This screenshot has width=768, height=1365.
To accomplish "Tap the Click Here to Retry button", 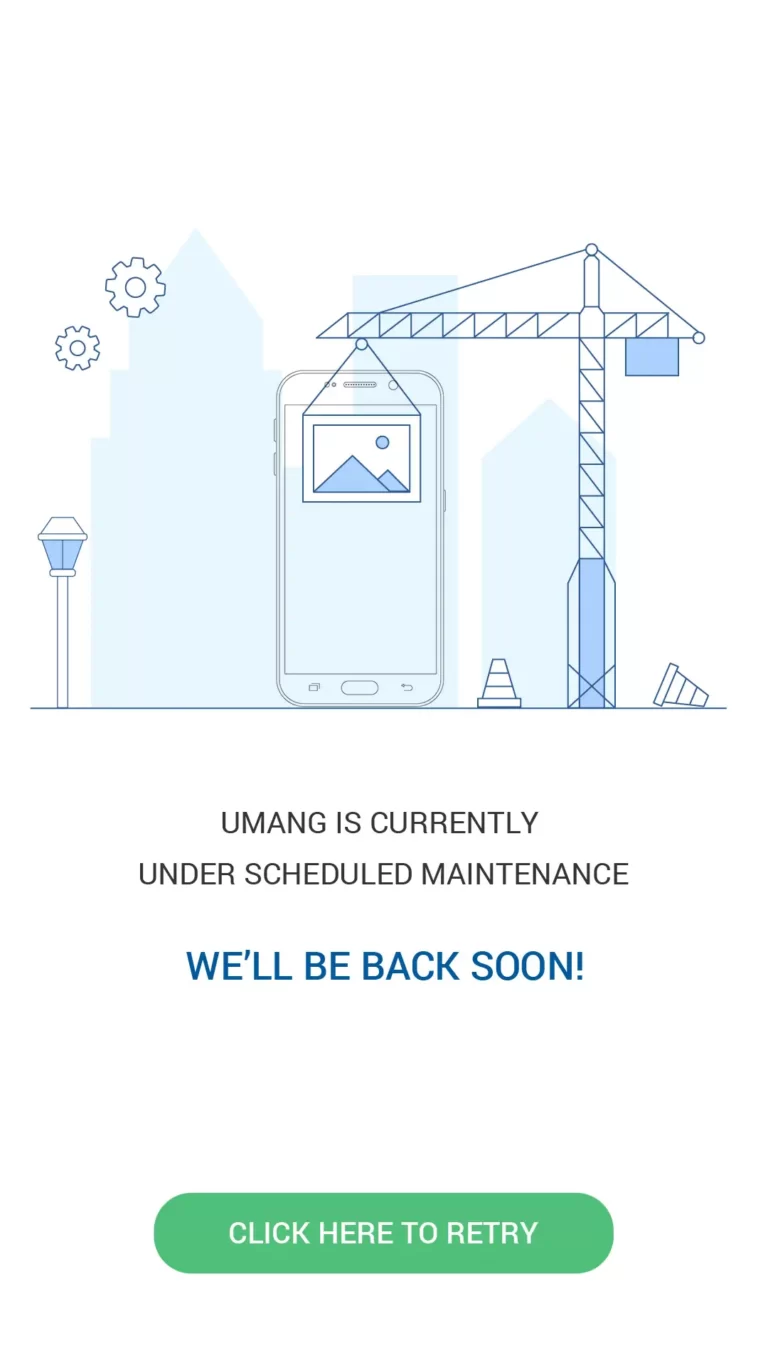I will click(x=383, y=1232).
